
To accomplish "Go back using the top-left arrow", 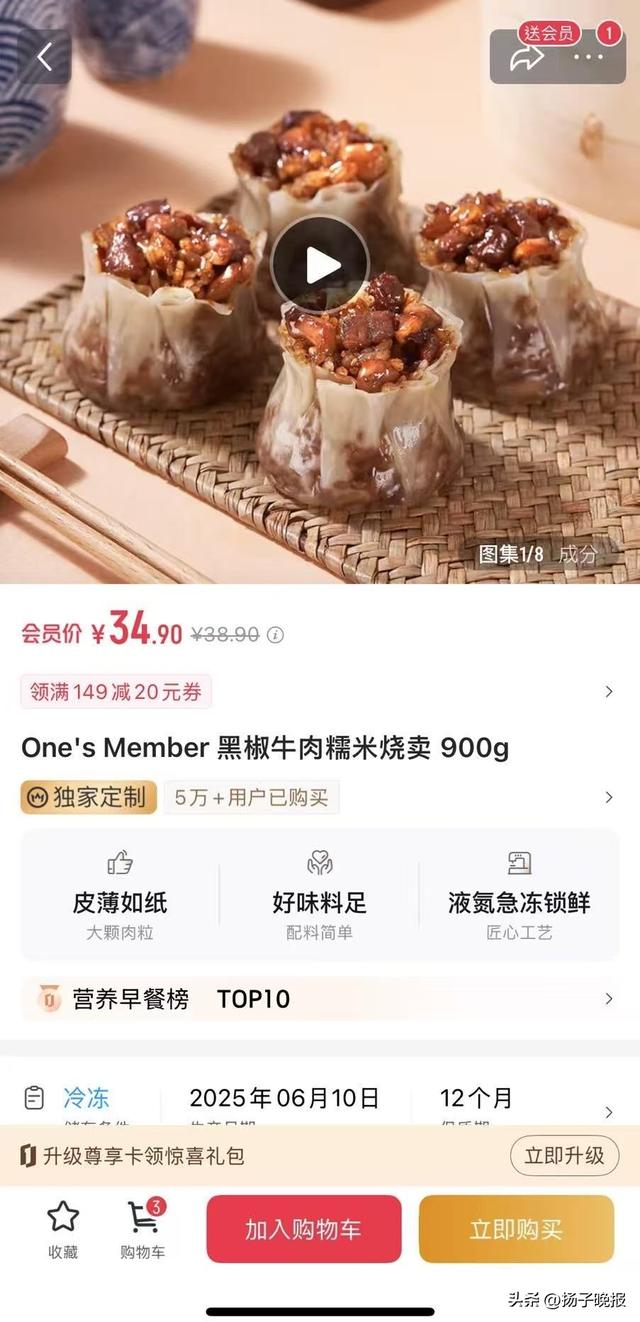I will coord(44,57).
